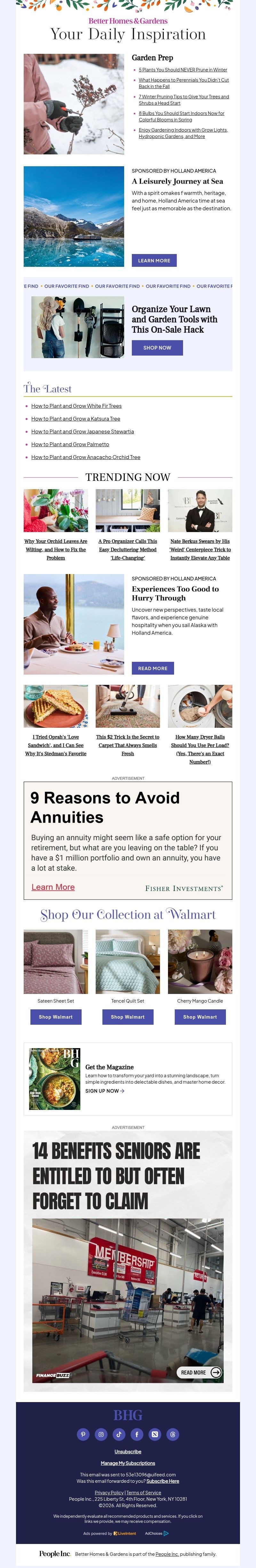Tap Learn More for Holland America
This screenshot has width=256, height=1568.
click(x=154, y=260)
